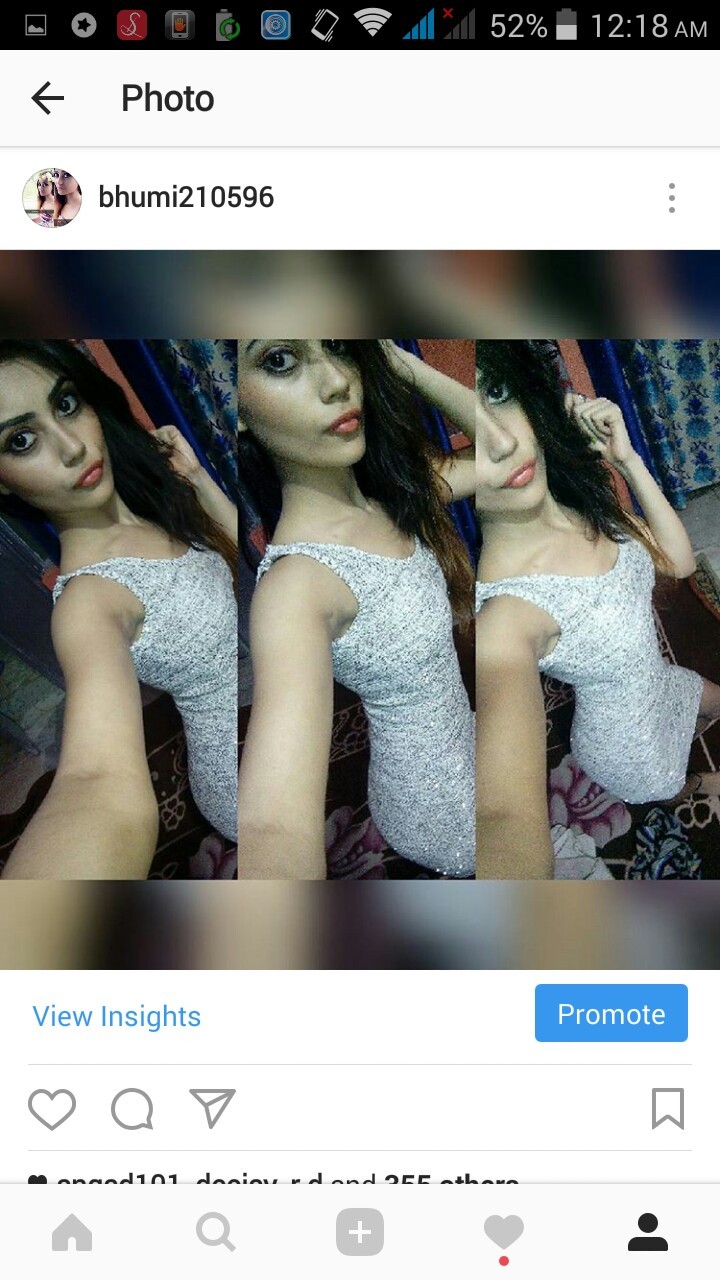Viewport: 720px width, 1280px height.
Task: Open the posted photo
Action: (360, 610)
